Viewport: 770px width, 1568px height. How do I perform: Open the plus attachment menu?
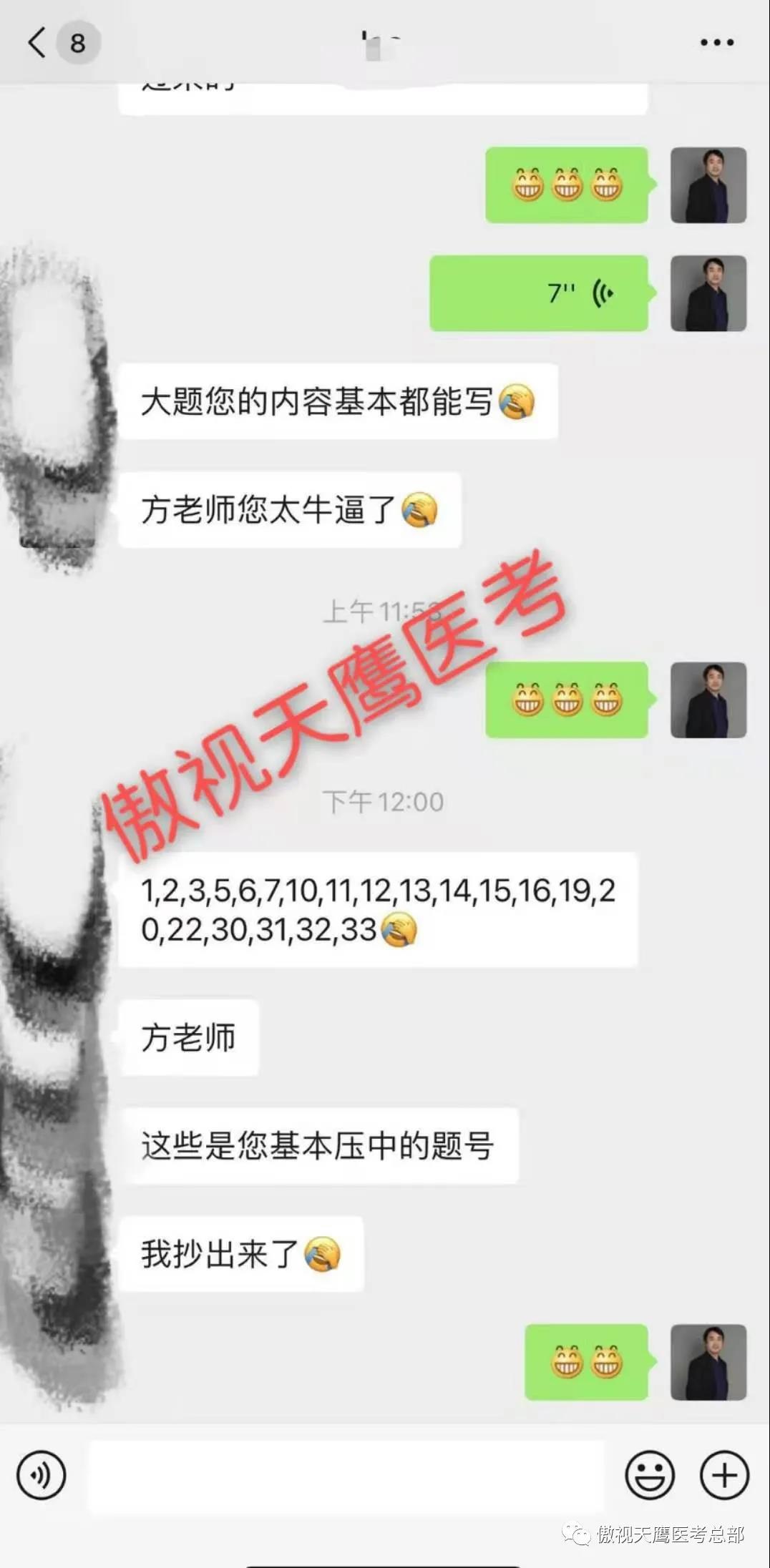pos(724,1475)
